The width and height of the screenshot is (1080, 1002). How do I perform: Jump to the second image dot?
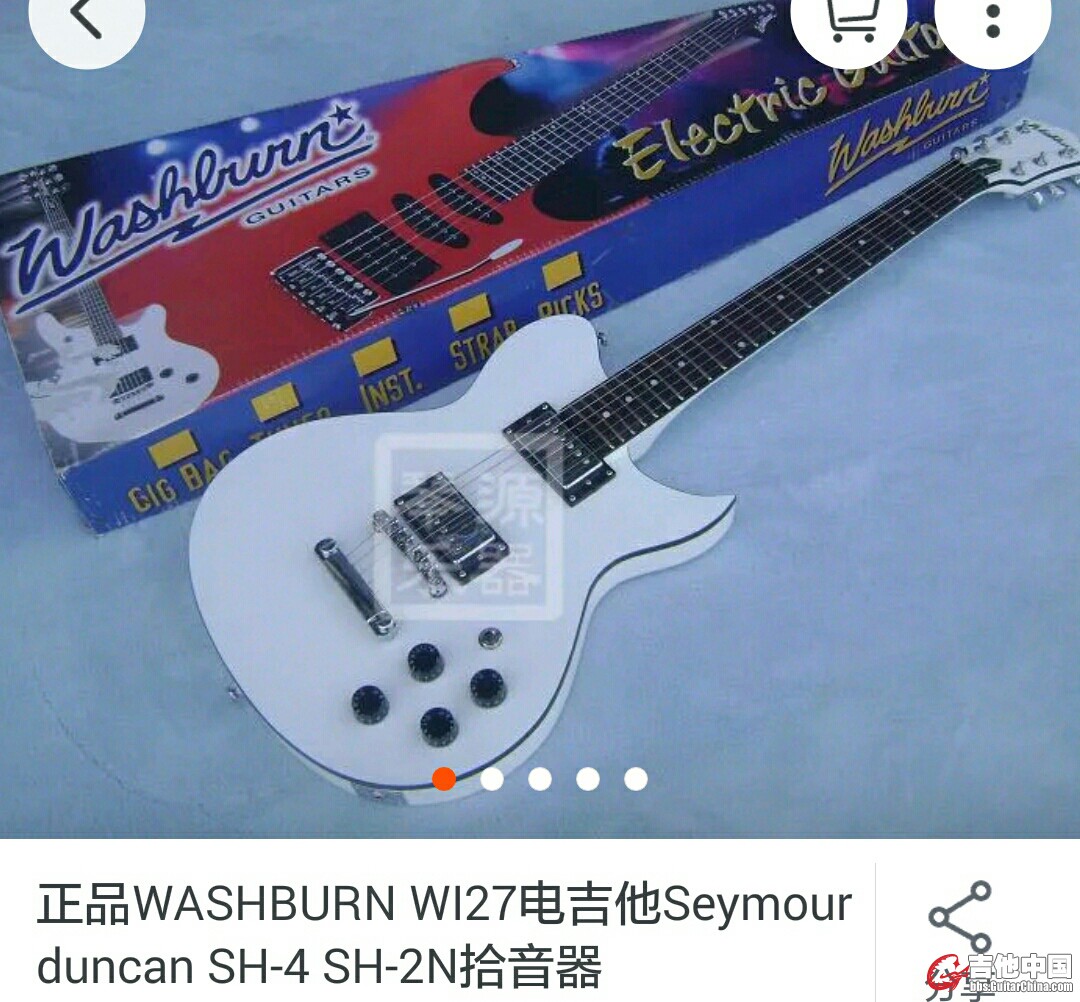click(x=492, y=779)
